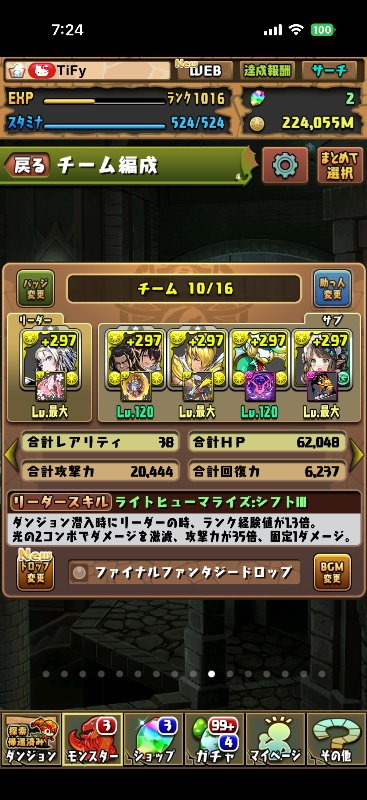
Task: Open 達成報酬 rewards
Action: pos(266,70)
